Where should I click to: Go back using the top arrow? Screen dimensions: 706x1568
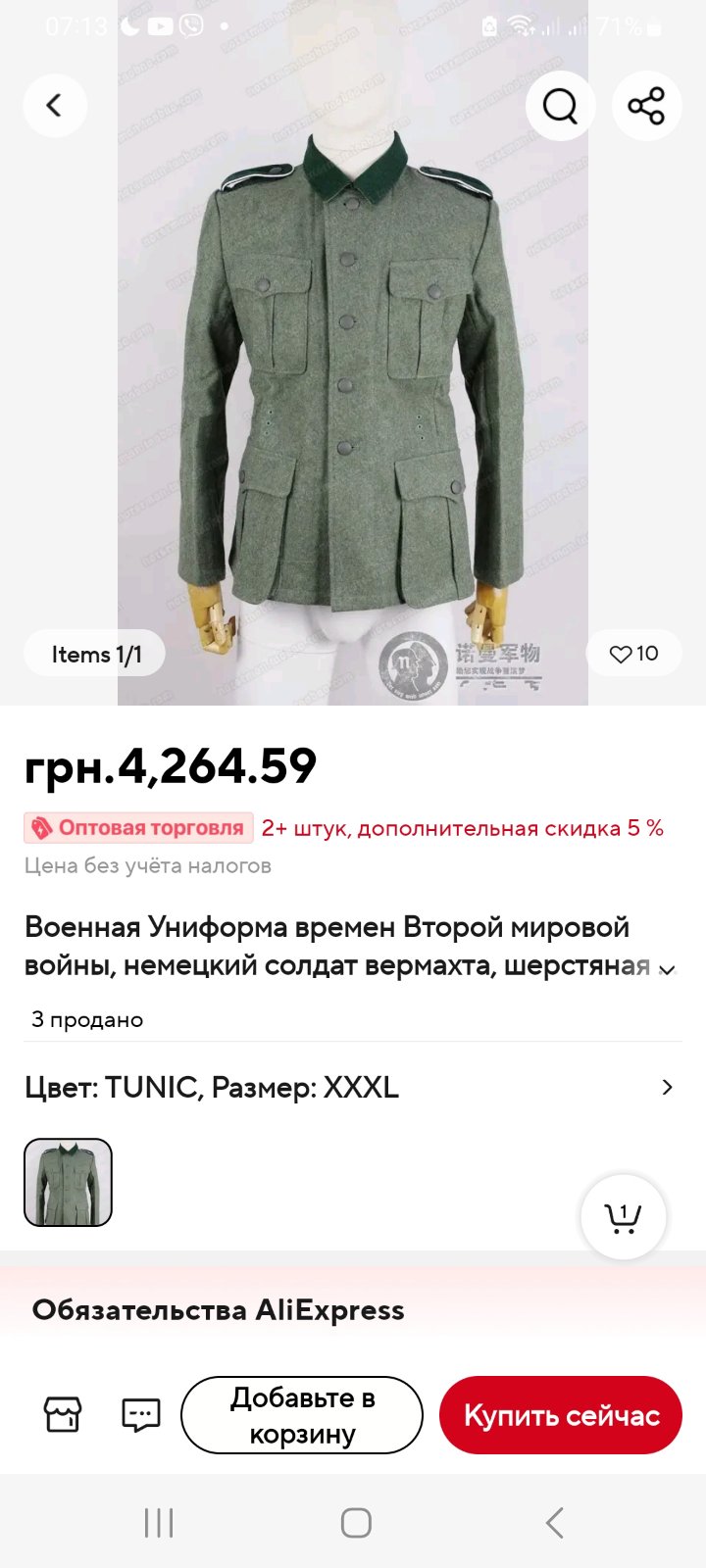[55, 106]
